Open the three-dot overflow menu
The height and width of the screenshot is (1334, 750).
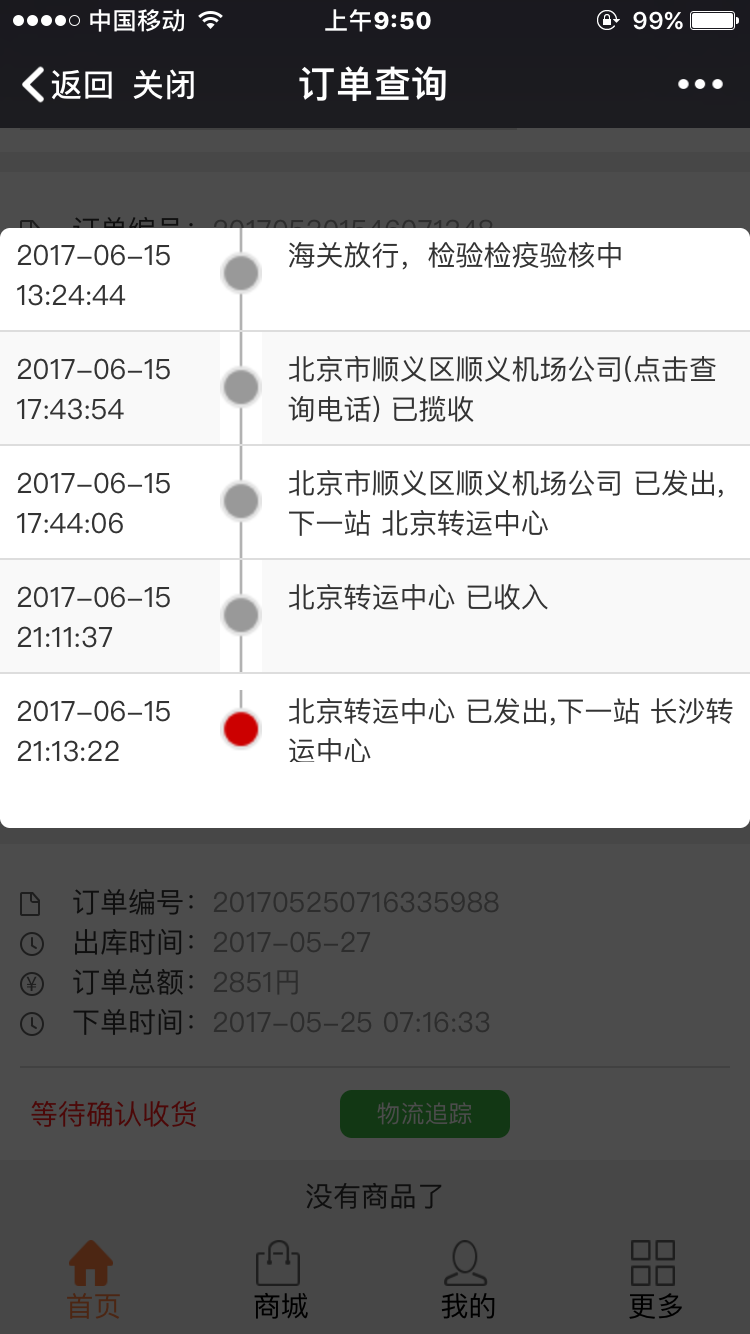pos(700,85)
